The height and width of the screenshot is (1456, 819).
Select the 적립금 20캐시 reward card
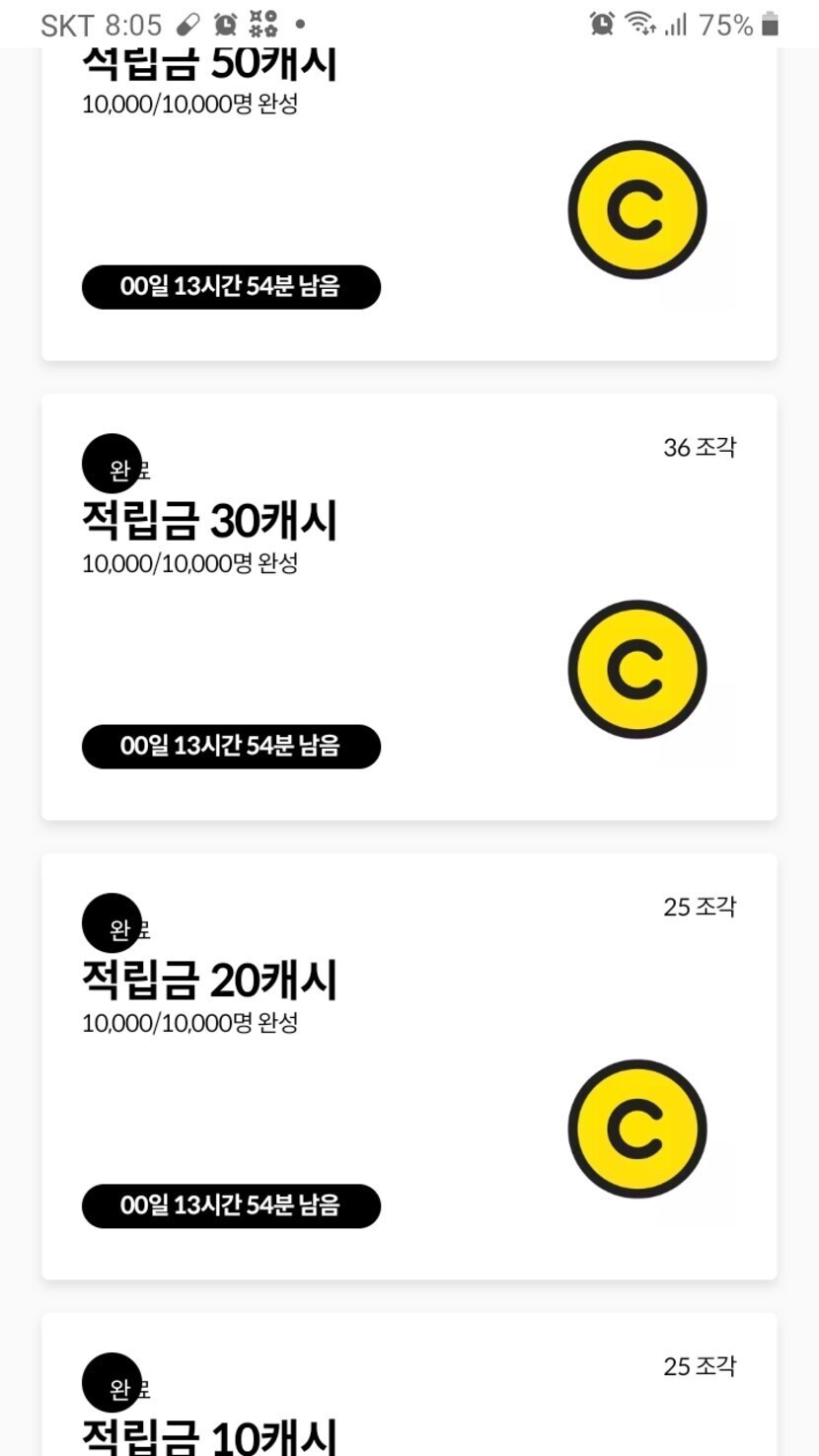click(409, 1065)
